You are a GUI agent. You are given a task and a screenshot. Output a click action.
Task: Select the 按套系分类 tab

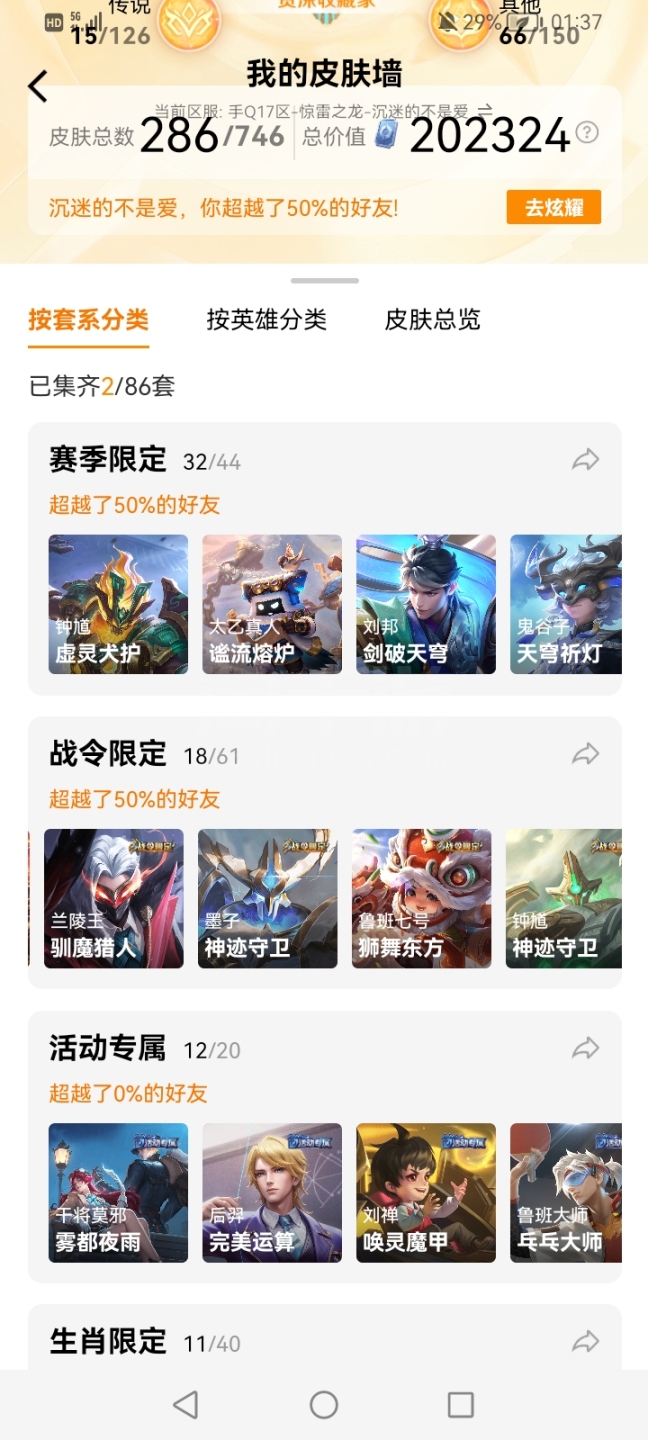pos(88,319)
